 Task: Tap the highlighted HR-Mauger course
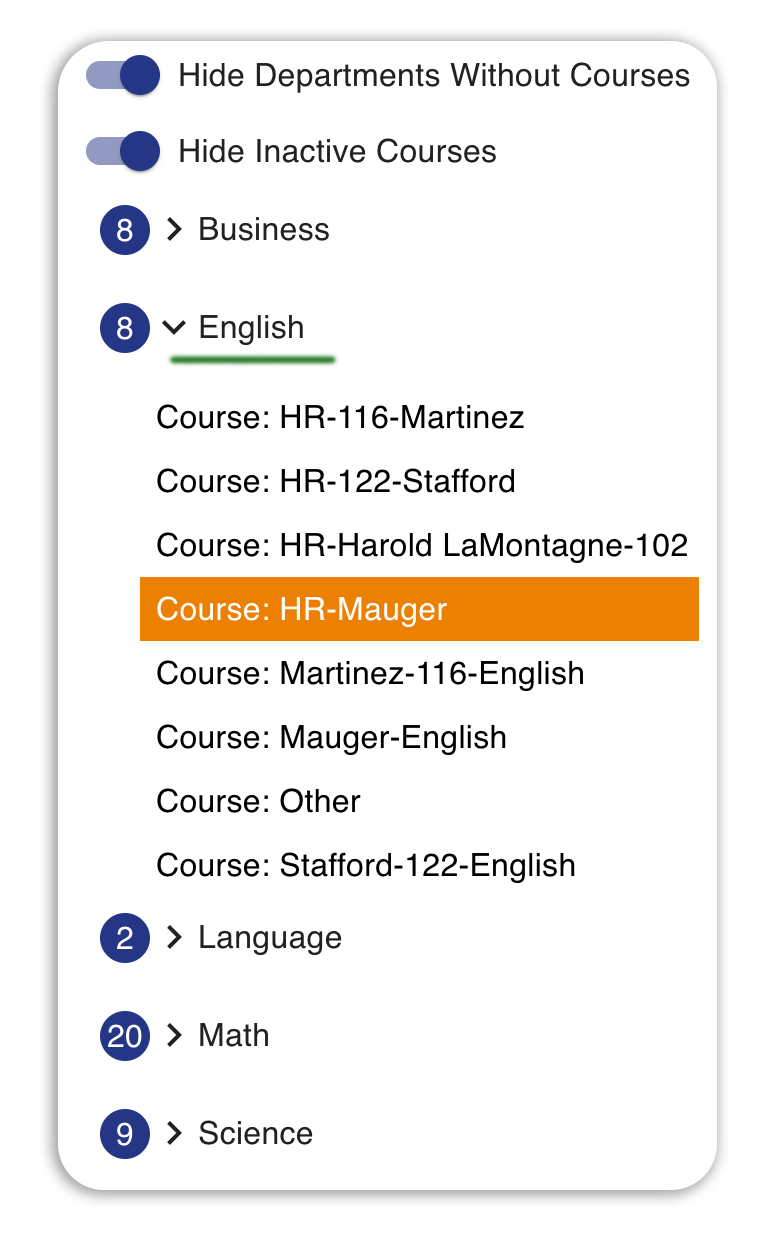point(419,609)
